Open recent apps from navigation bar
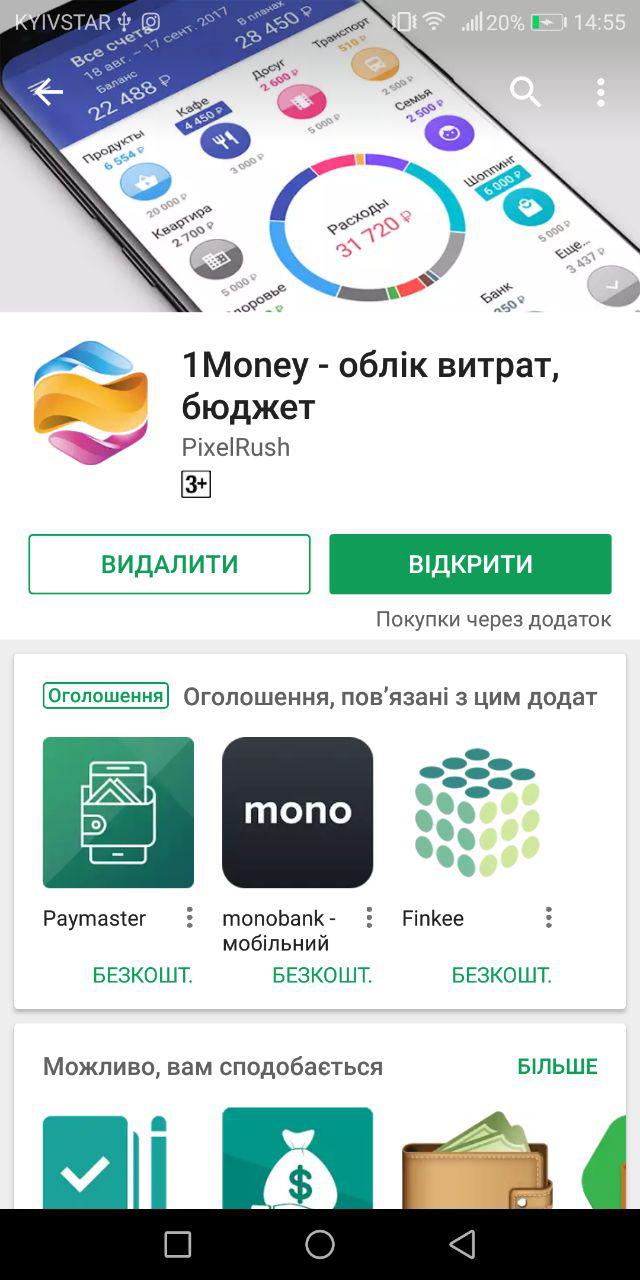Screen dimensions: 640x1280 pyautogui.click(x=177, y=1244)
